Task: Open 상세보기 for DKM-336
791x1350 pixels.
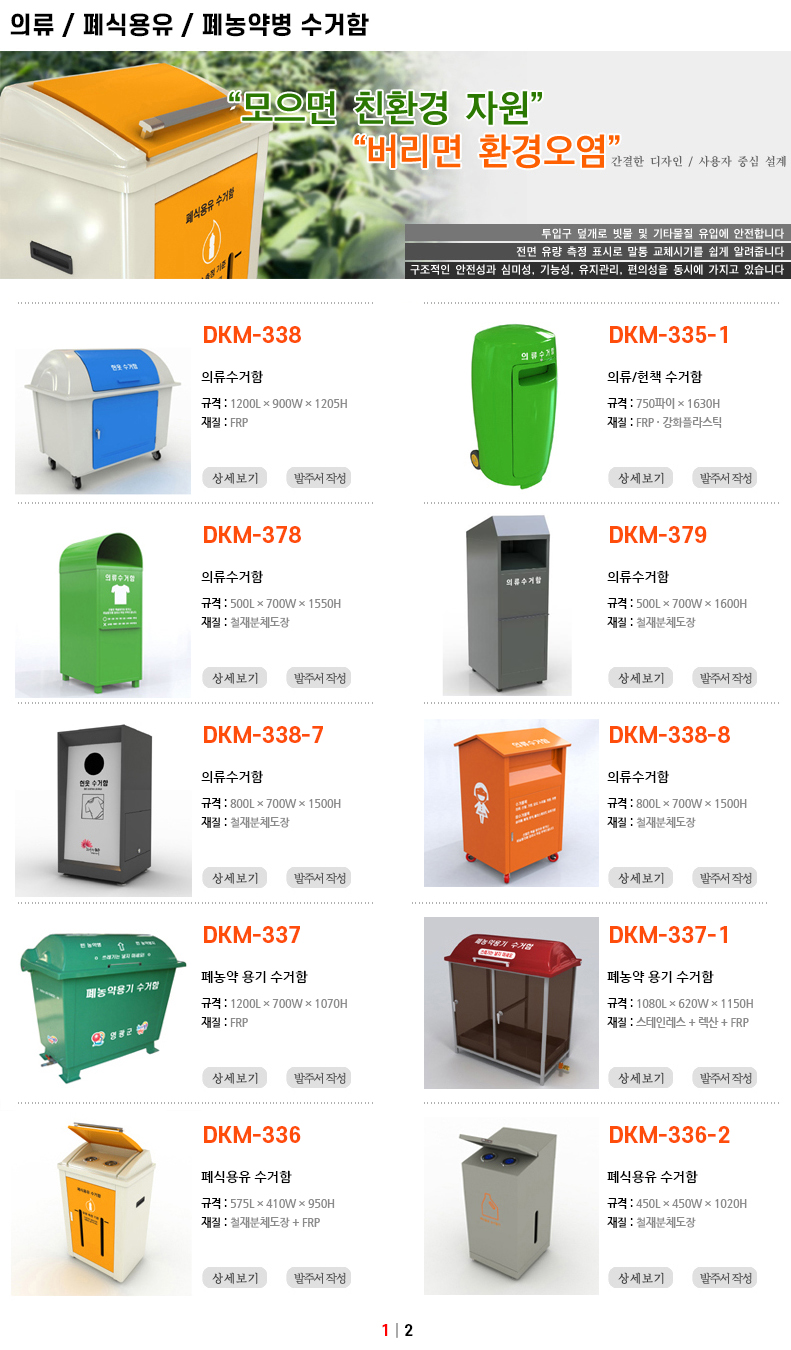Action: [x=234, y=1278]
